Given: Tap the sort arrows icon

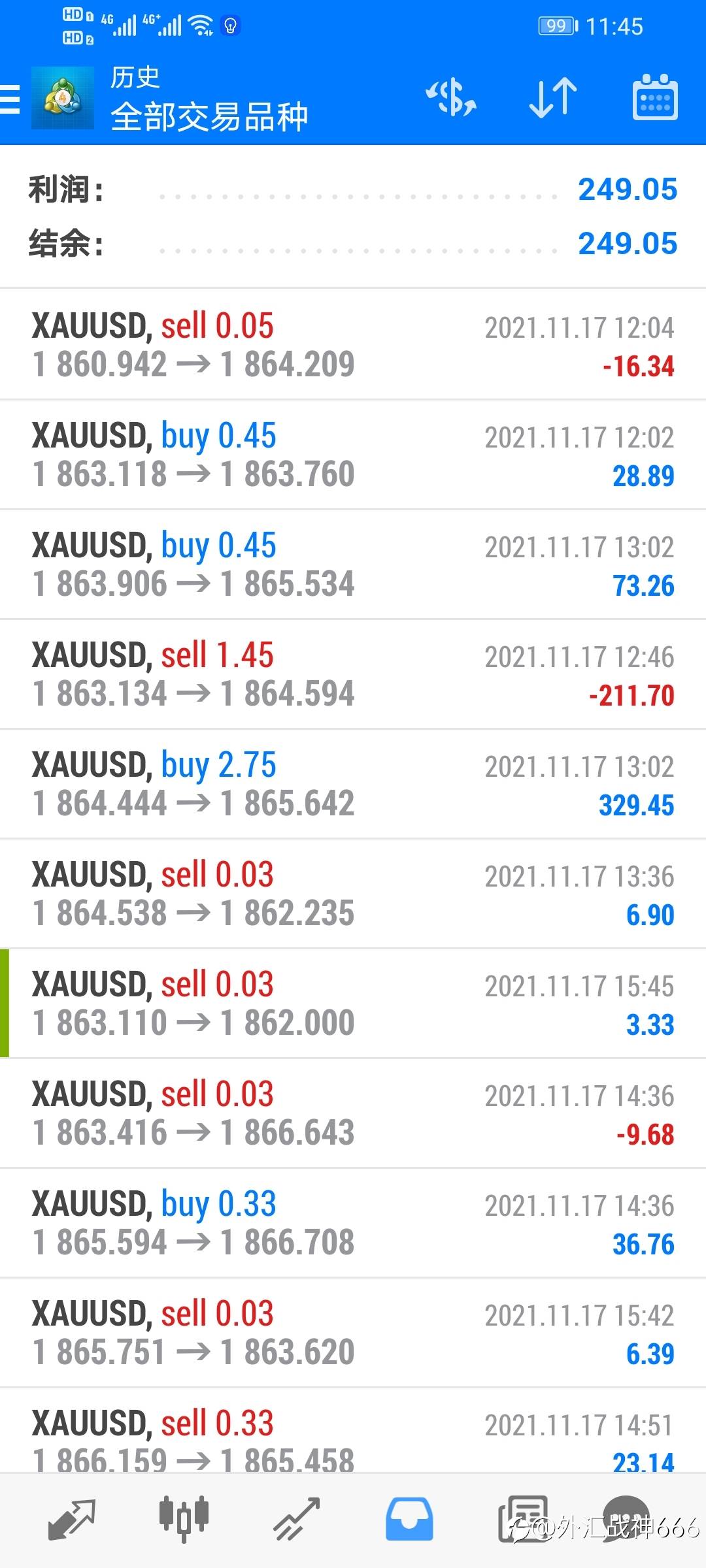Looking at the screenshot, I should click(x=553, y=98).
